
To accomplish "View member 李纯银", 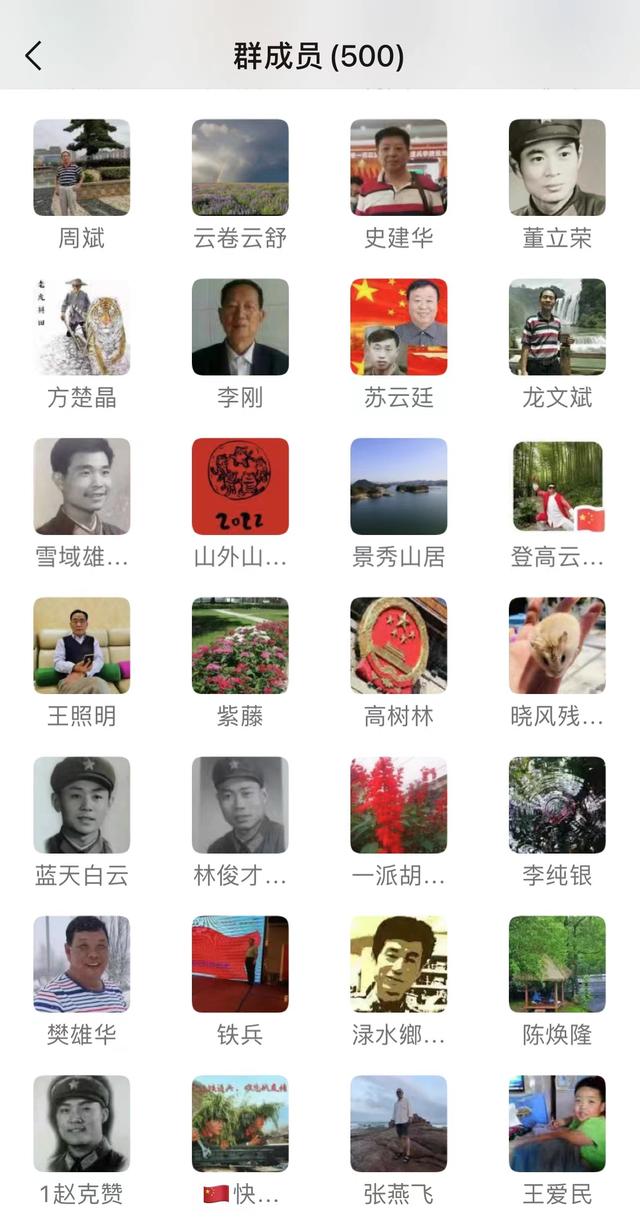I will tap(557, 805).
